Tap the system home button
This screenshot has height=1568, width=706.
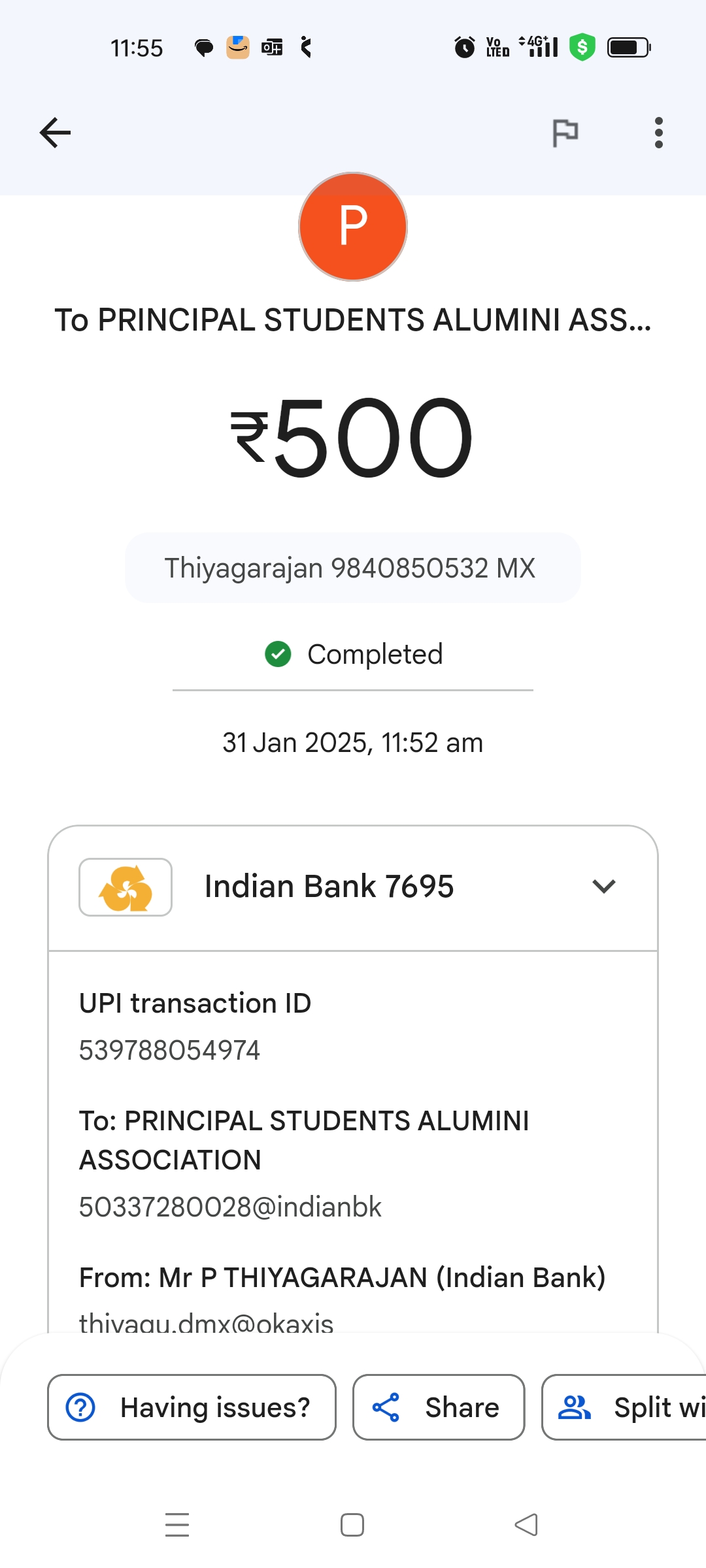(352, 1525)
